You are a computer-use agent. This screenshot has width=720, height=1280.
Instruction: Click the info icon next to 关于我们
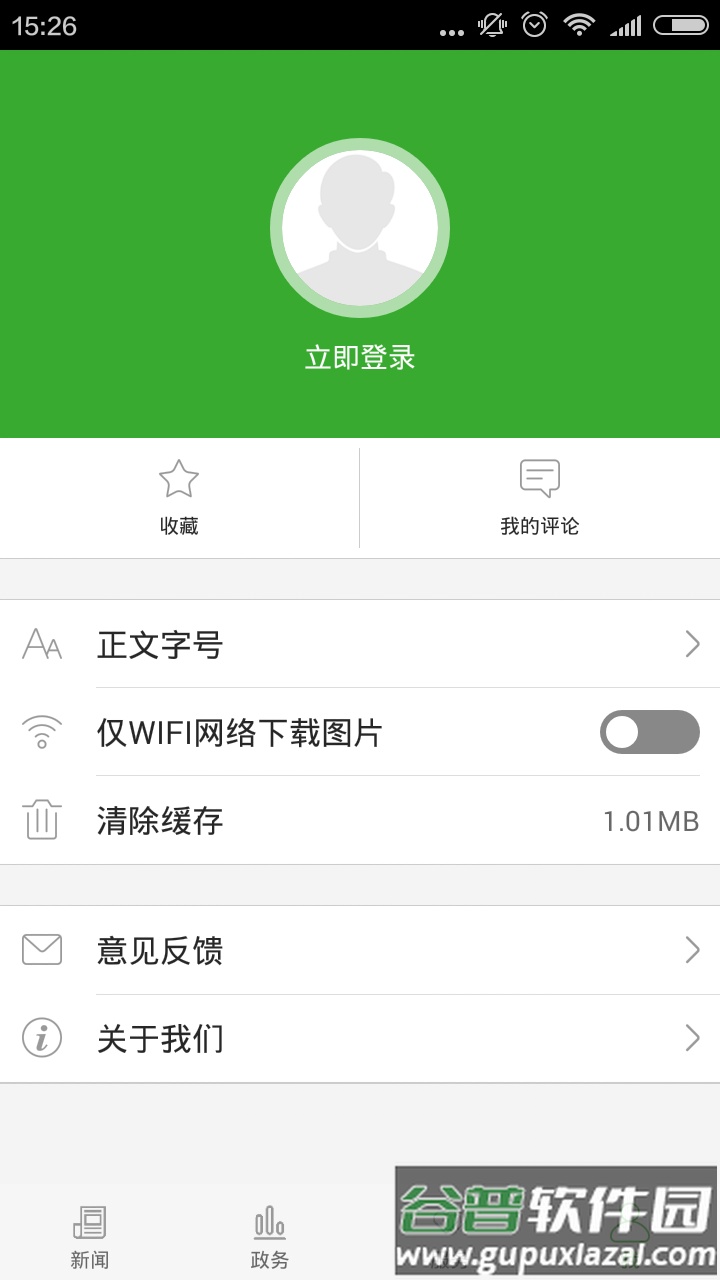(x=41, y=1038)
